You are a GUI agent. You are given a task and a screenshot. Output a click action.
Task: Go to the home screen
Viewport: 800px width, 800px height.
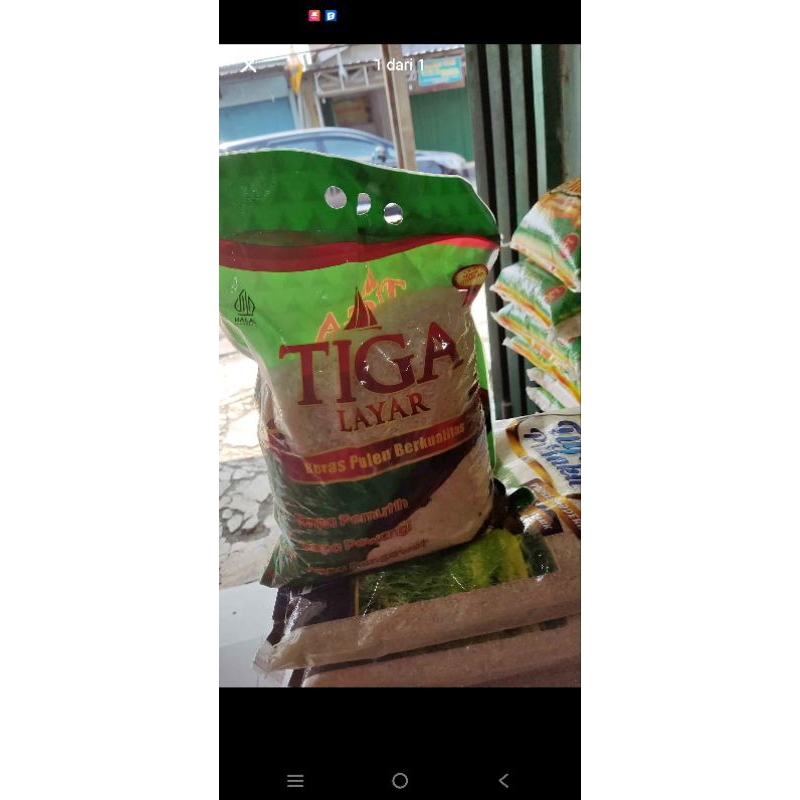coord(400,781)
